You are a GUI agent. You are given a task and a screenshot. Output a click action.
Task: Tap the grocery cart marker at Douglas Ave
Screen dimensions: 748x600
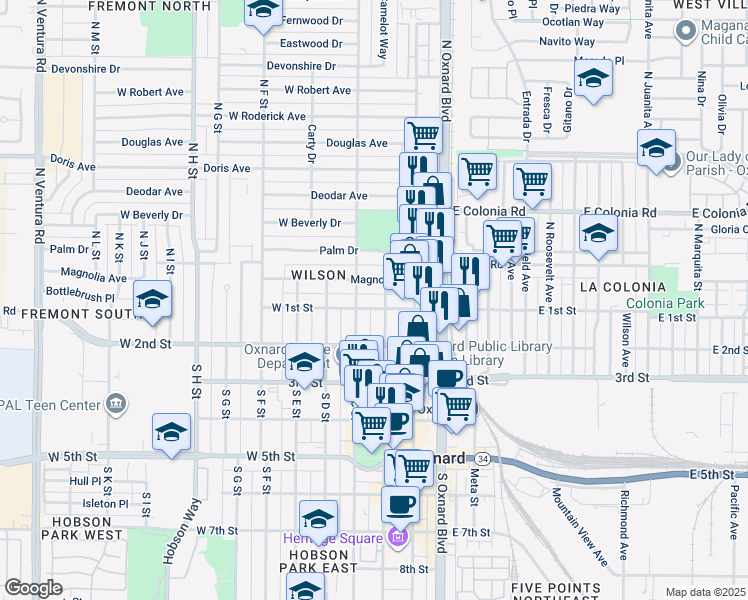pos(423,135)
